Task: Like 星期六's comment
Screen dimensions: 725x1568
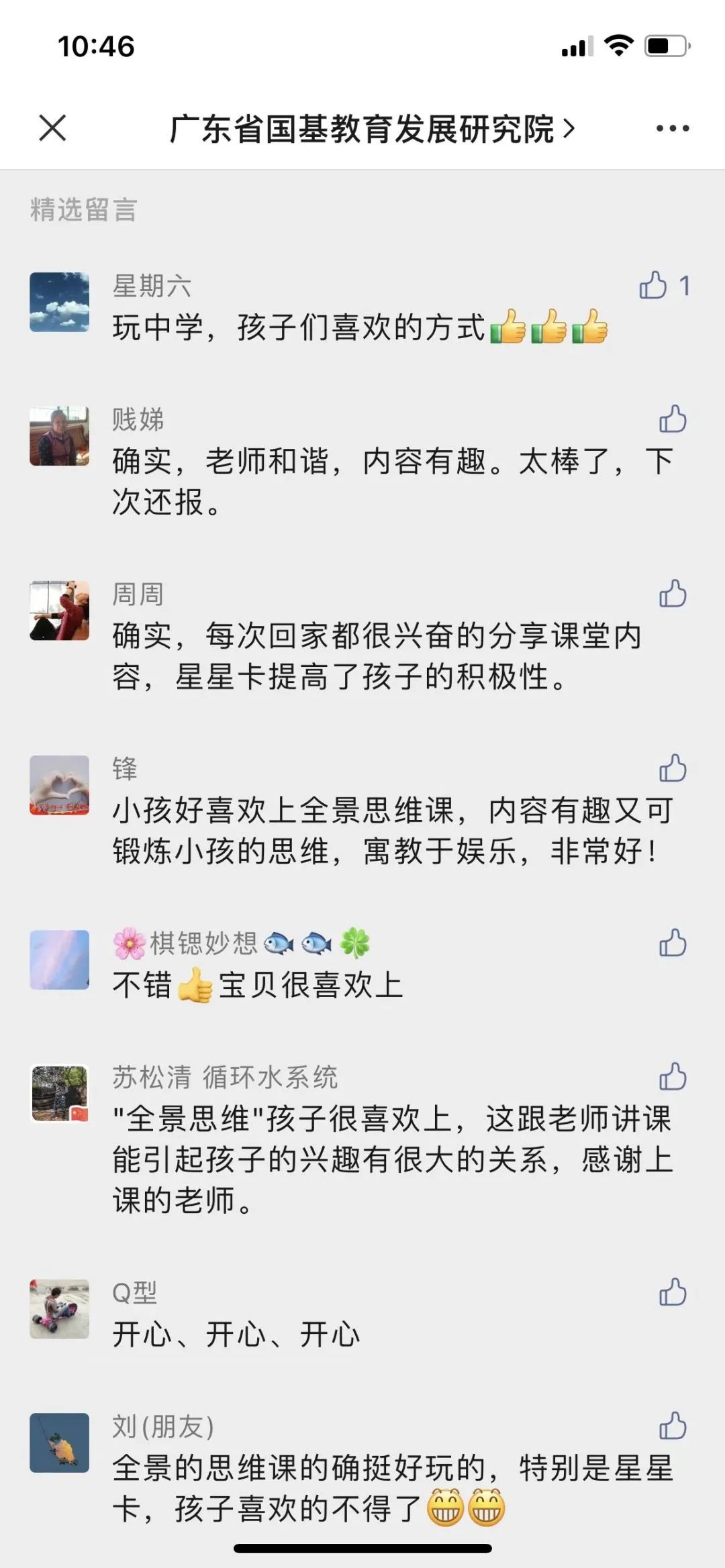Action: (x=653, y=285)
